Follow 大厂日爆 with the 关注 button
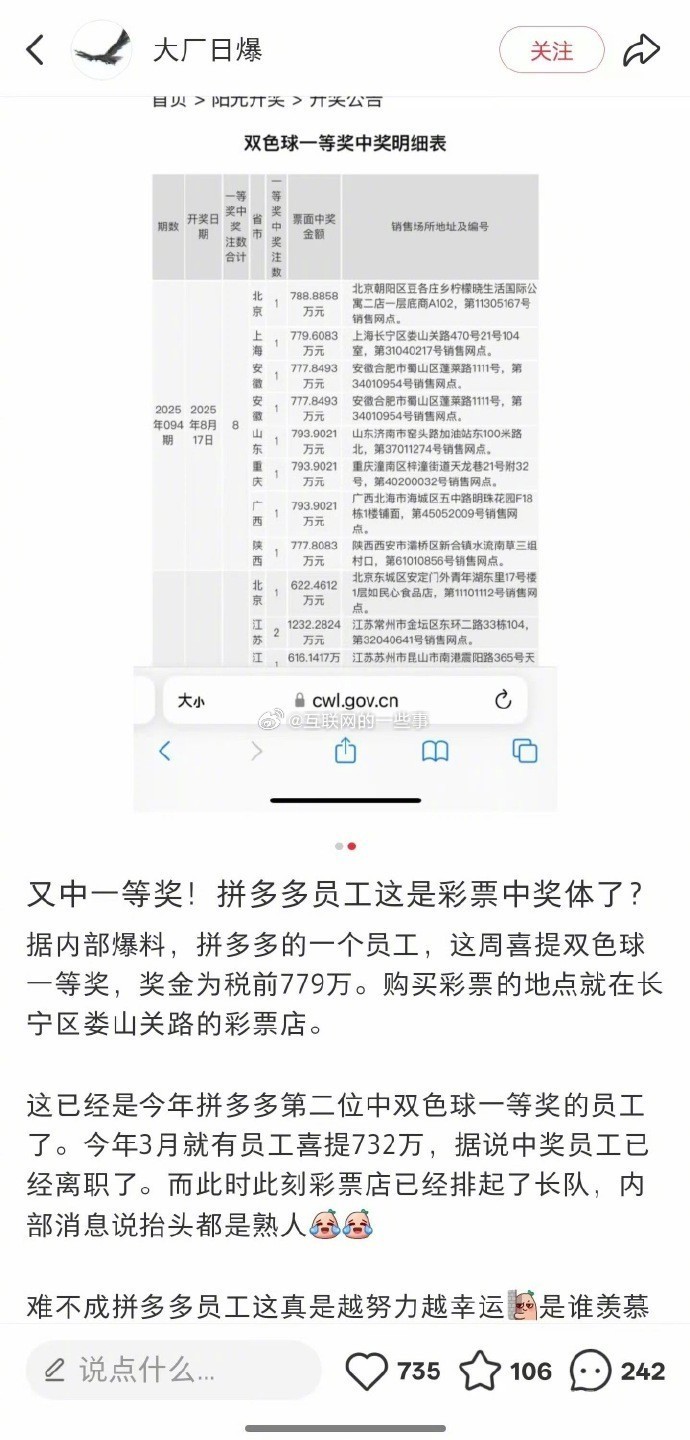This screenshot has height=1440, width=690. coord(551,50)
